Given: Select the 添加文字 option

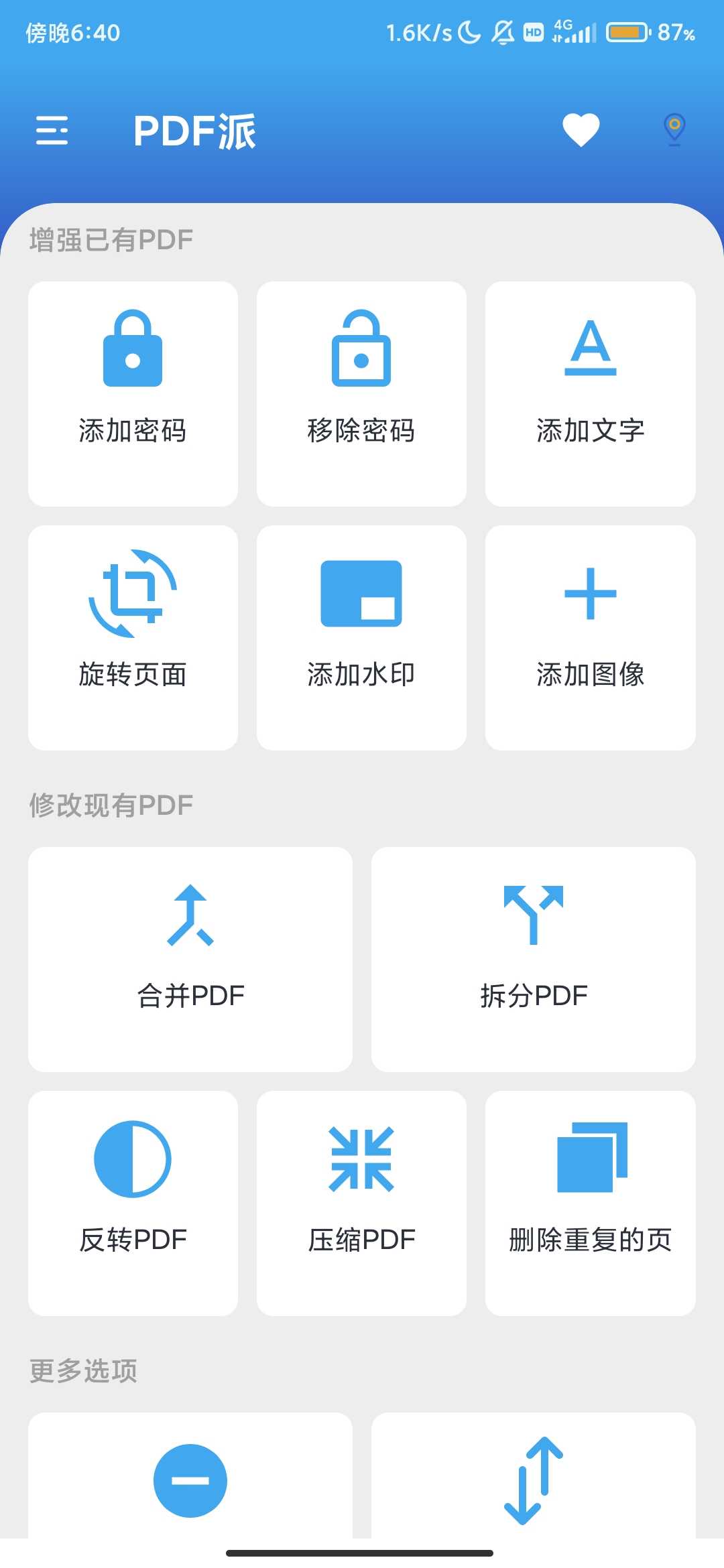Looking at the screenshot, I should (591, 394).
